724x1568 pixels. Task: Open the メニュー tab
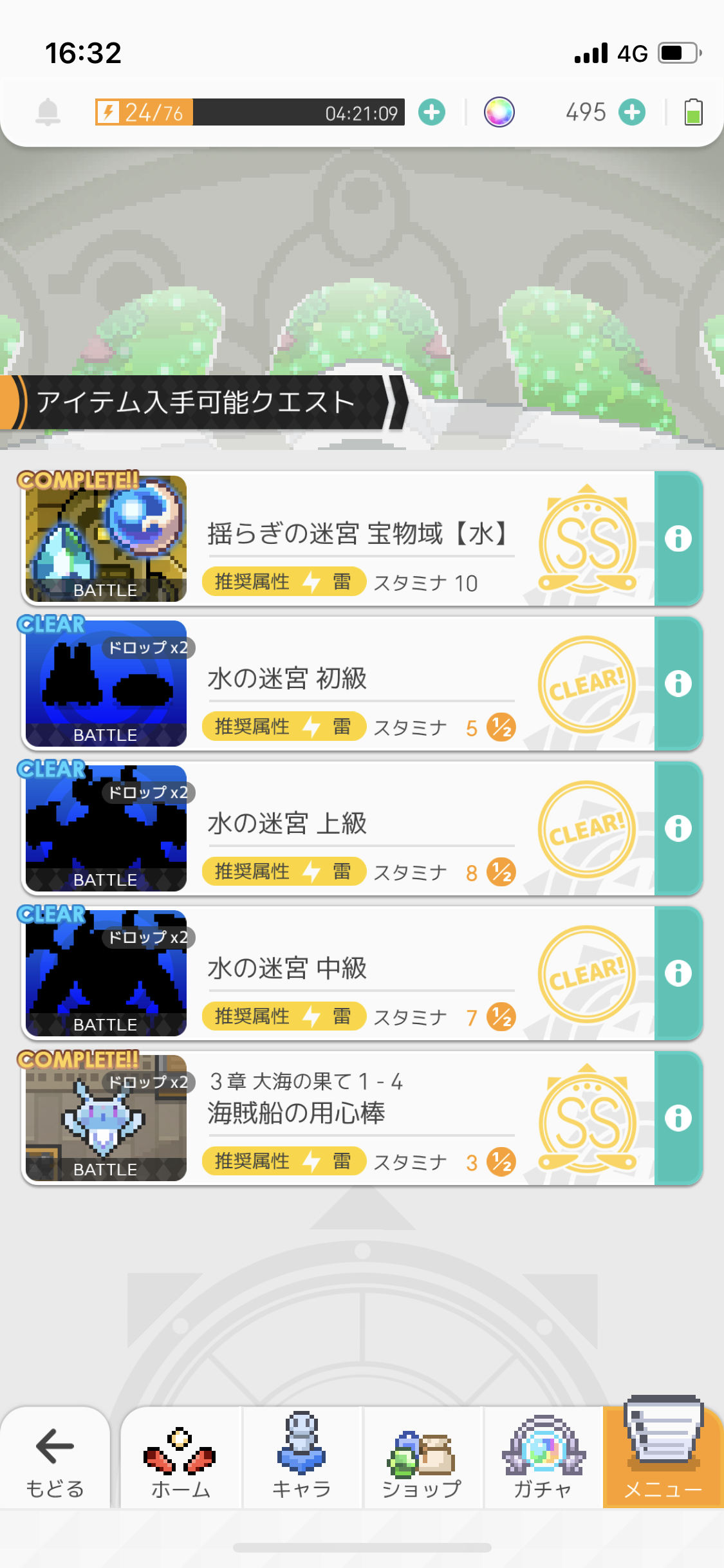click(x=663, y=1459)
